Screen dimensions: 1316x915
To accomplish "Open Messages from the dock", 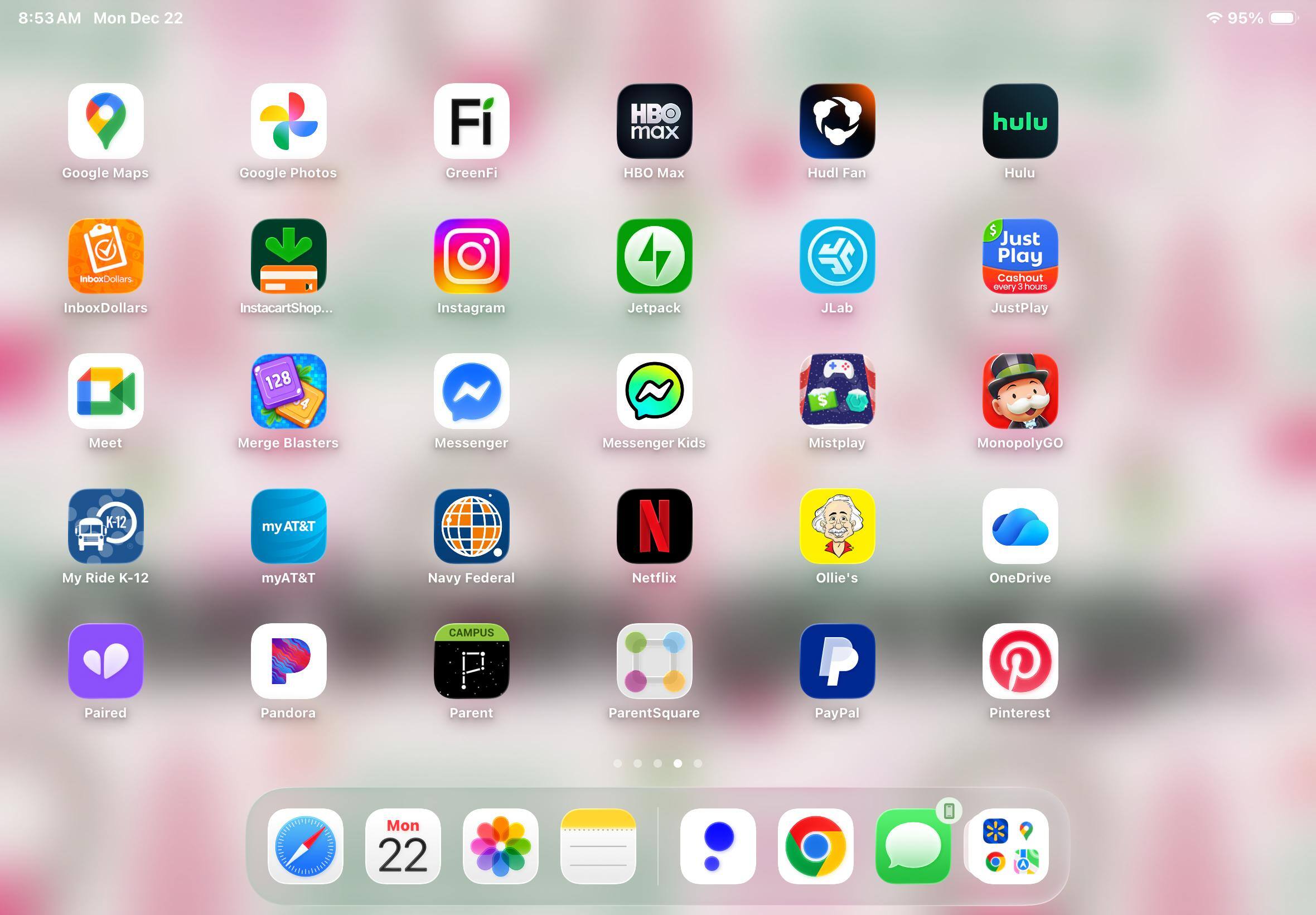I will (913, 846).
